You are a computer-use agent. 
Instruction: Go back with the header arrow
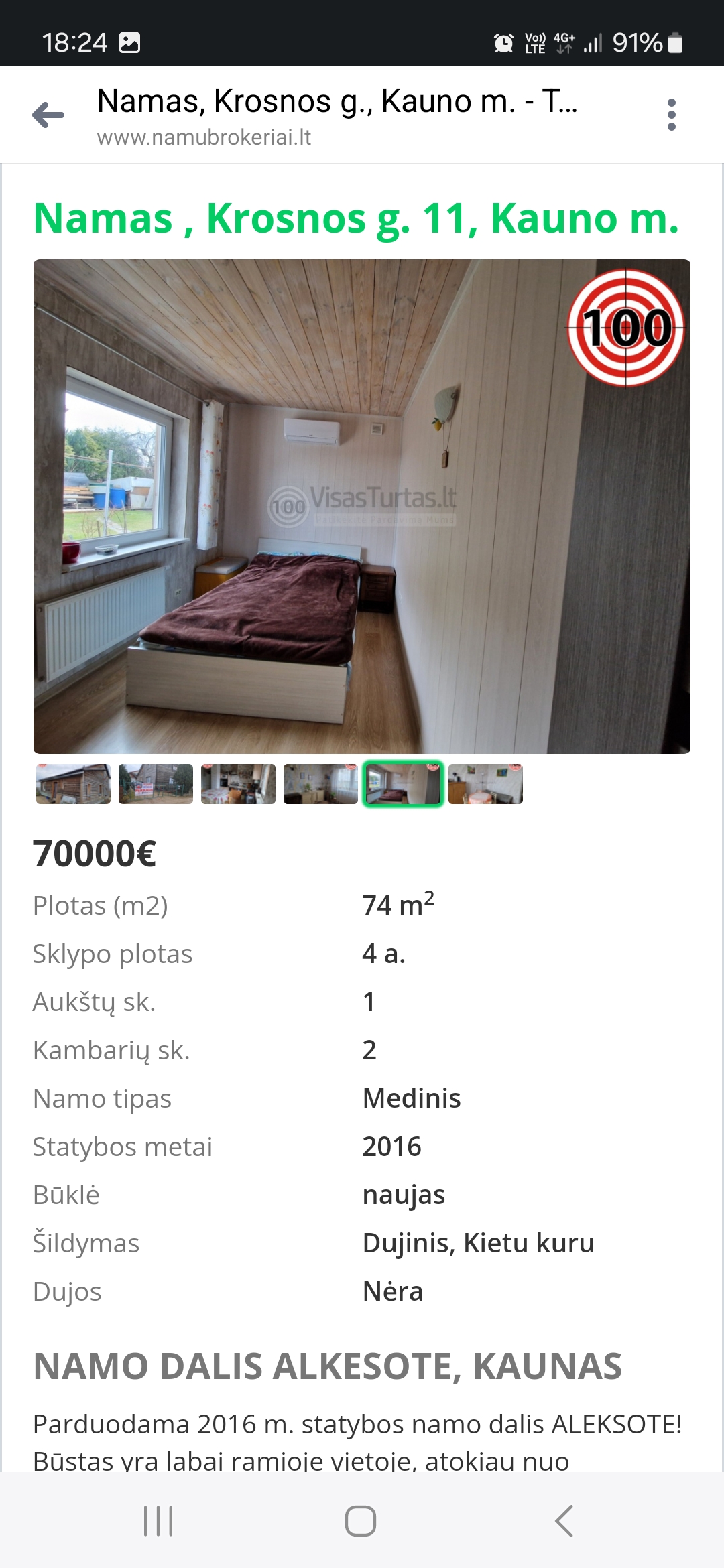[48, 115]
